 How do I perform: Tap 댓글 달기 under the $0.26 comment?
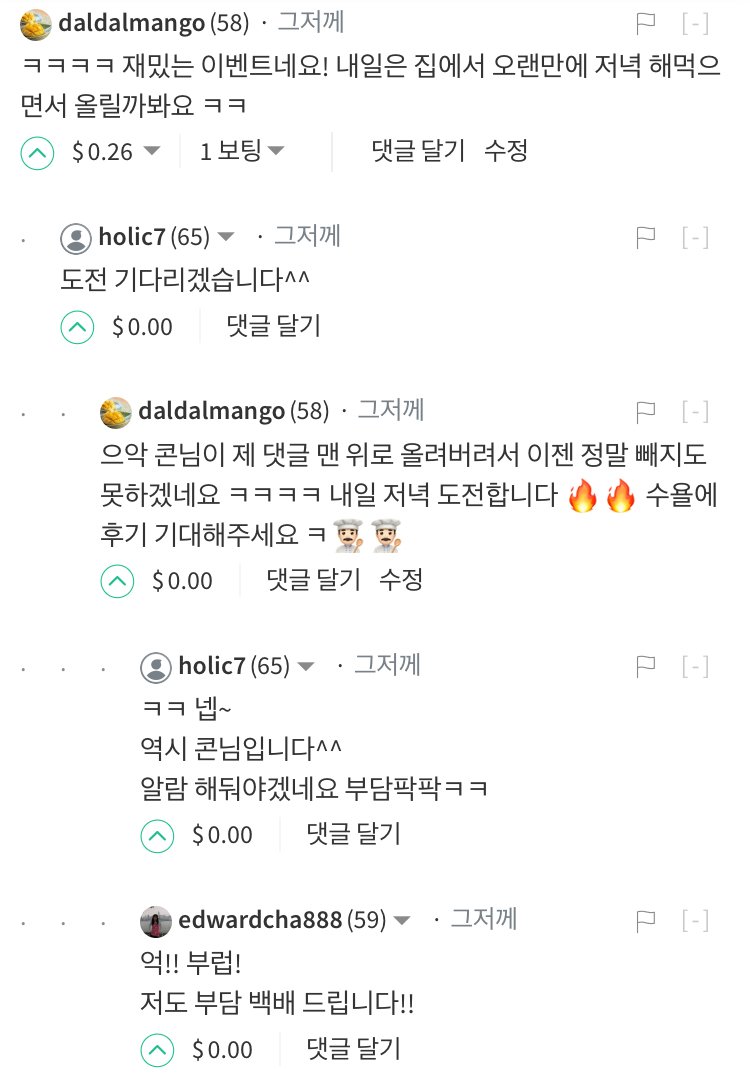[x=418, y=150]
